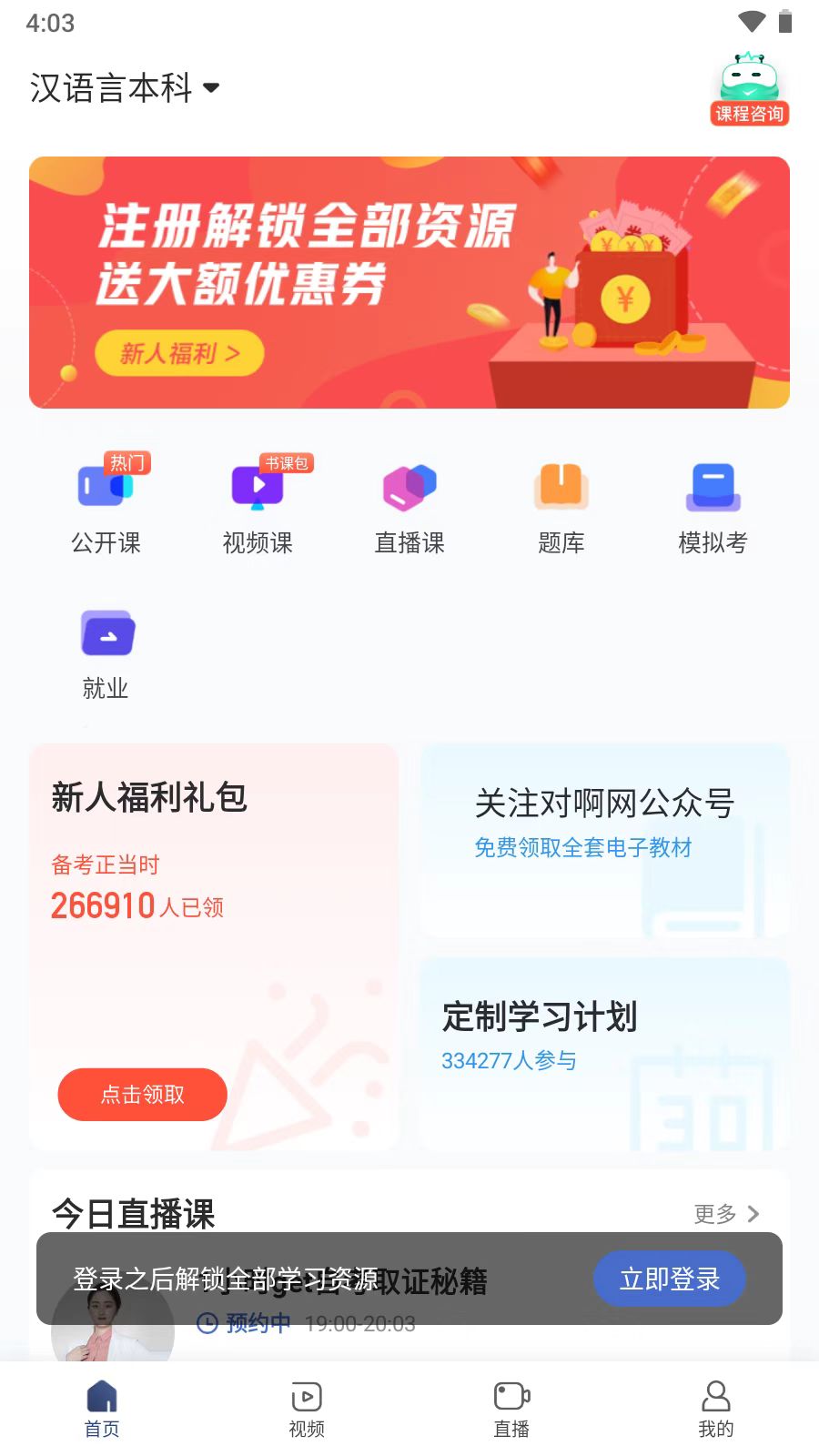Open 更多 for today's live classes
Screen dimensions: 819x1456
[x=725, y=1214]
